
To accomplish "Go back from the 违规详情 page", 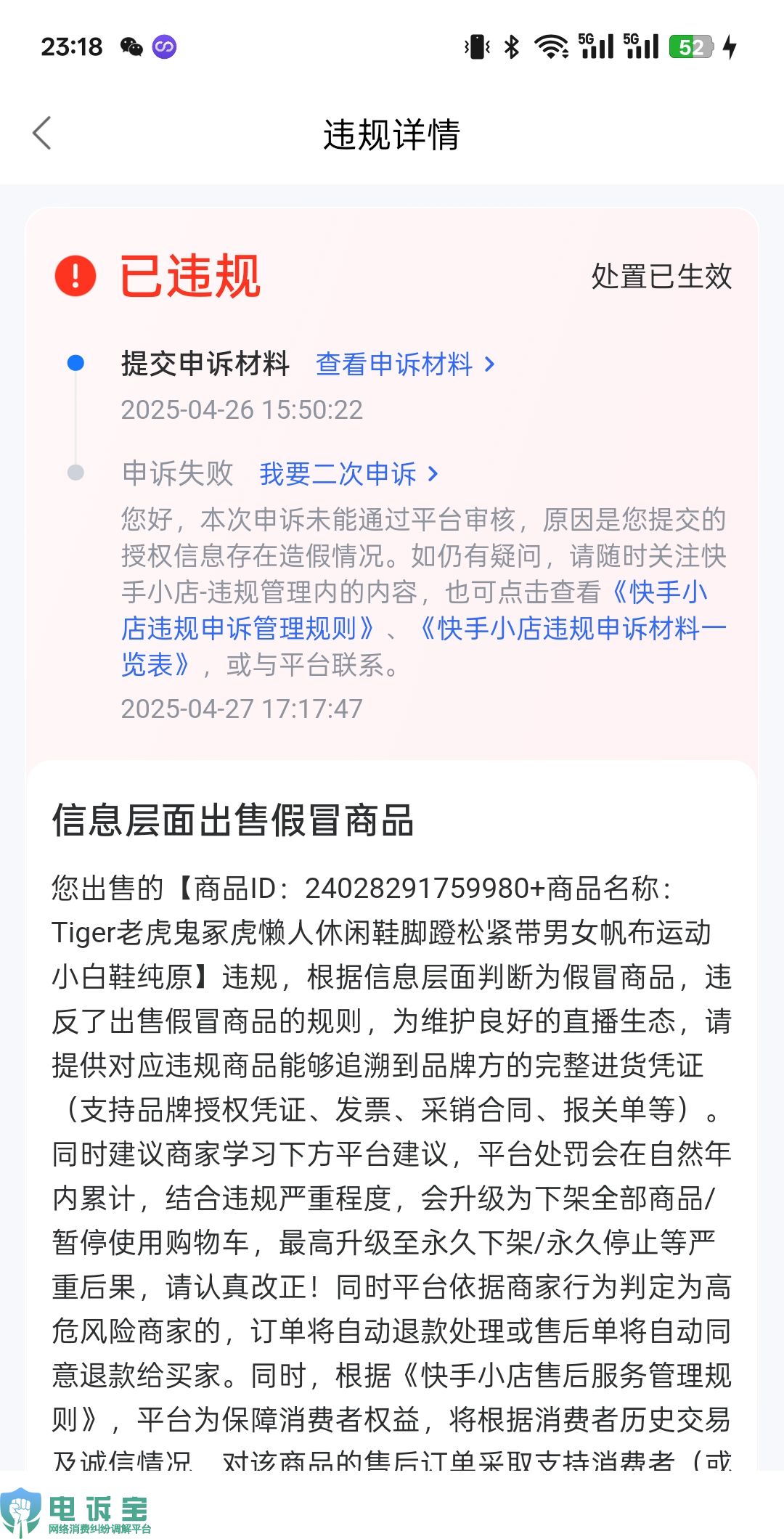I will tap(42, 134).
